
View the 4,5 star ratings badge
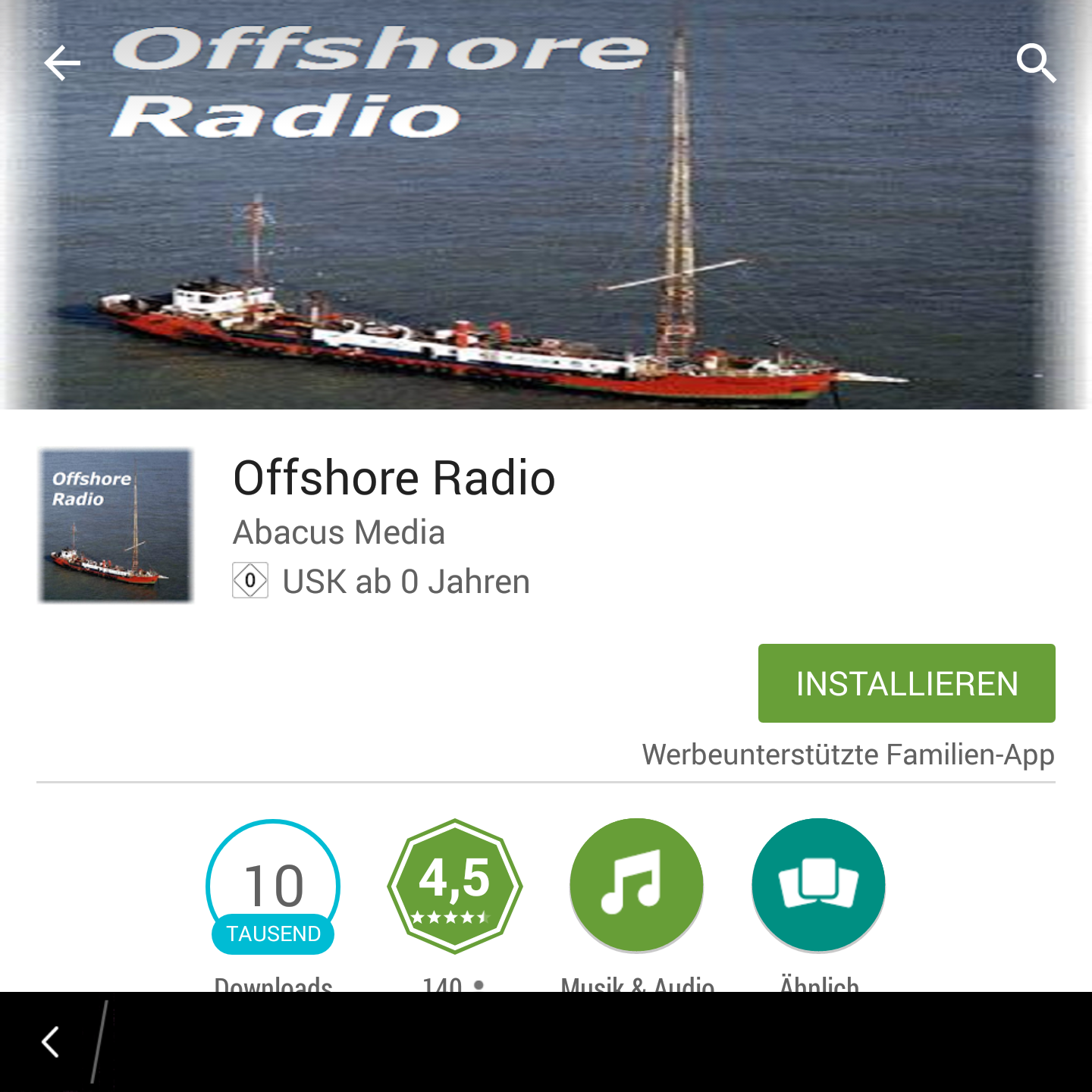[x=455, y=886]
